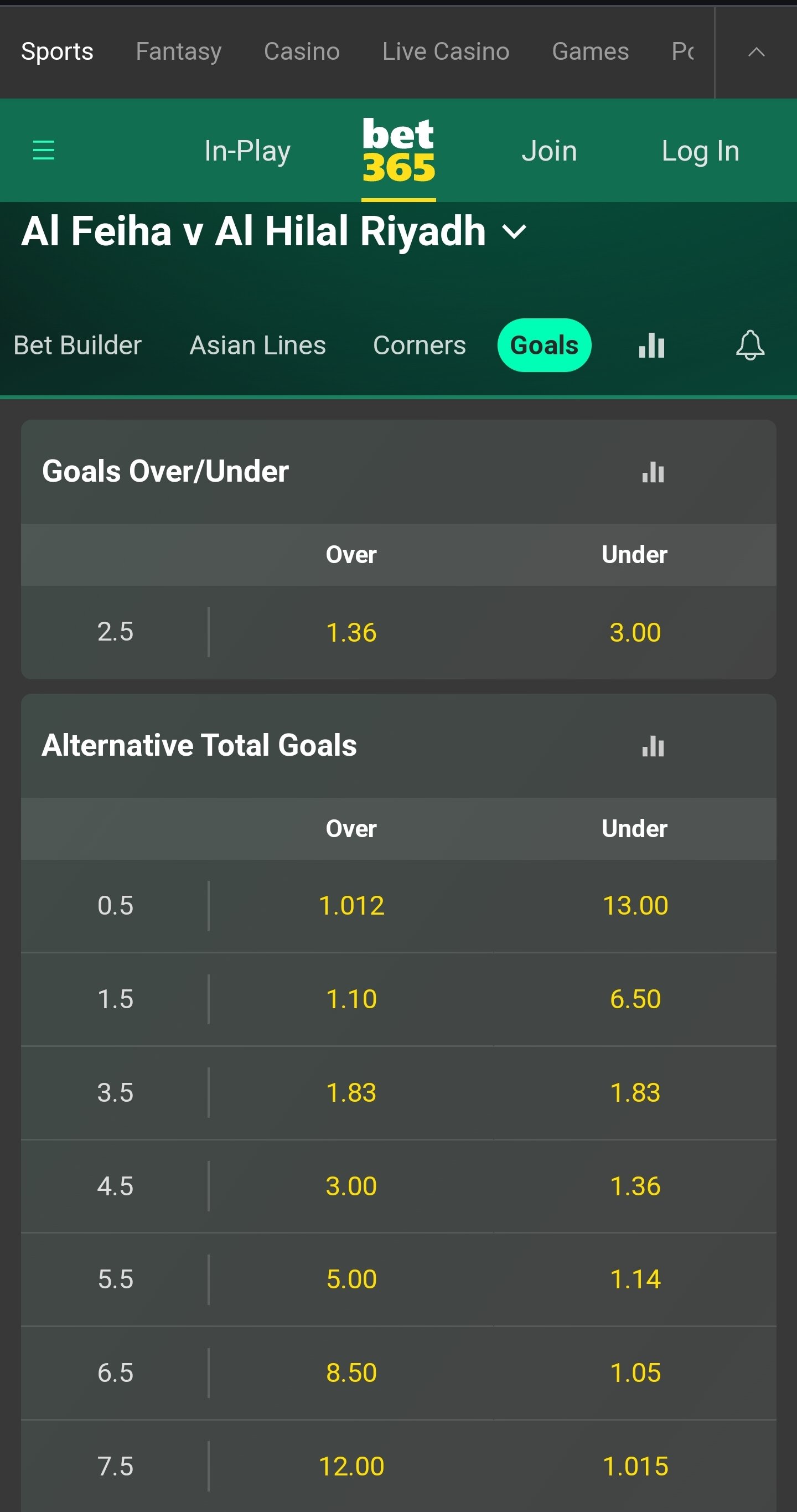This screenshot has height=1512, width=797.
Task: Open In-Play events
Action: (247, 151)
